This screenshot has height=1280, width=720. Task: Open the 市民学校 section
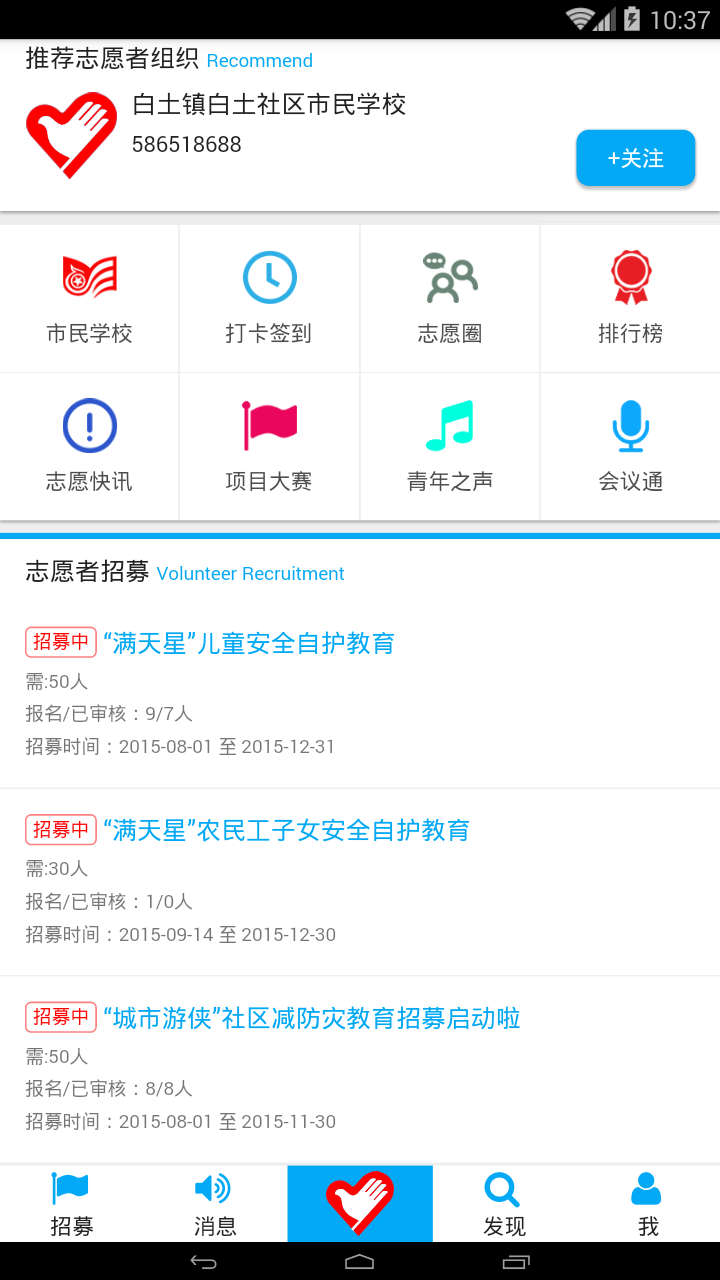click(89, 298)
